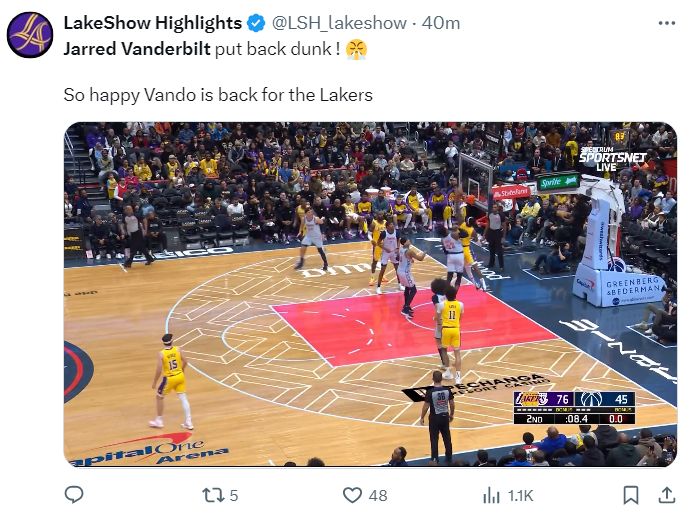Bookmark this Lakers tweet
Screen dimensions: 693x516
tap(631, 494)
